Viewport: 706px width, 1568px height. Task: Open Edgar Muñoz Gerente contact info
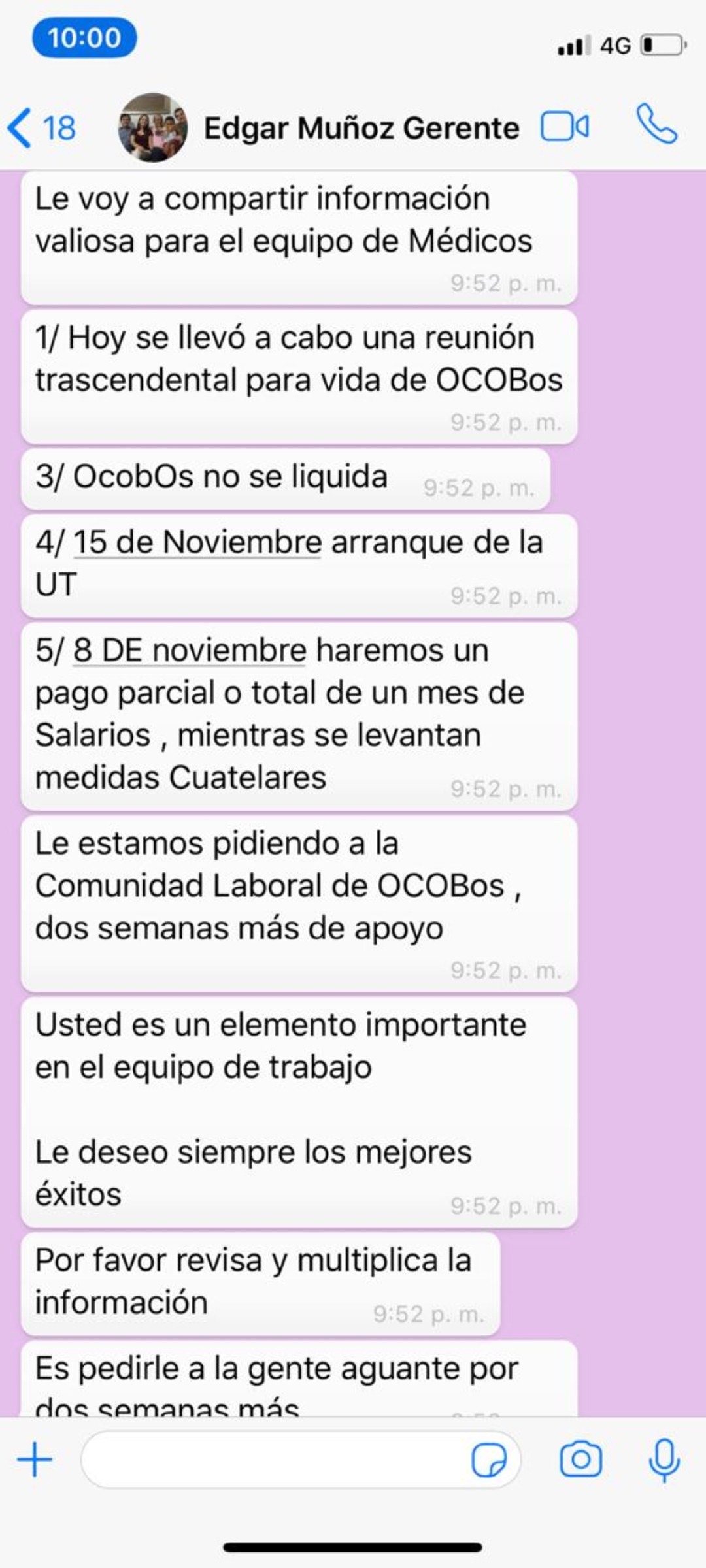[x=361, y=128]
